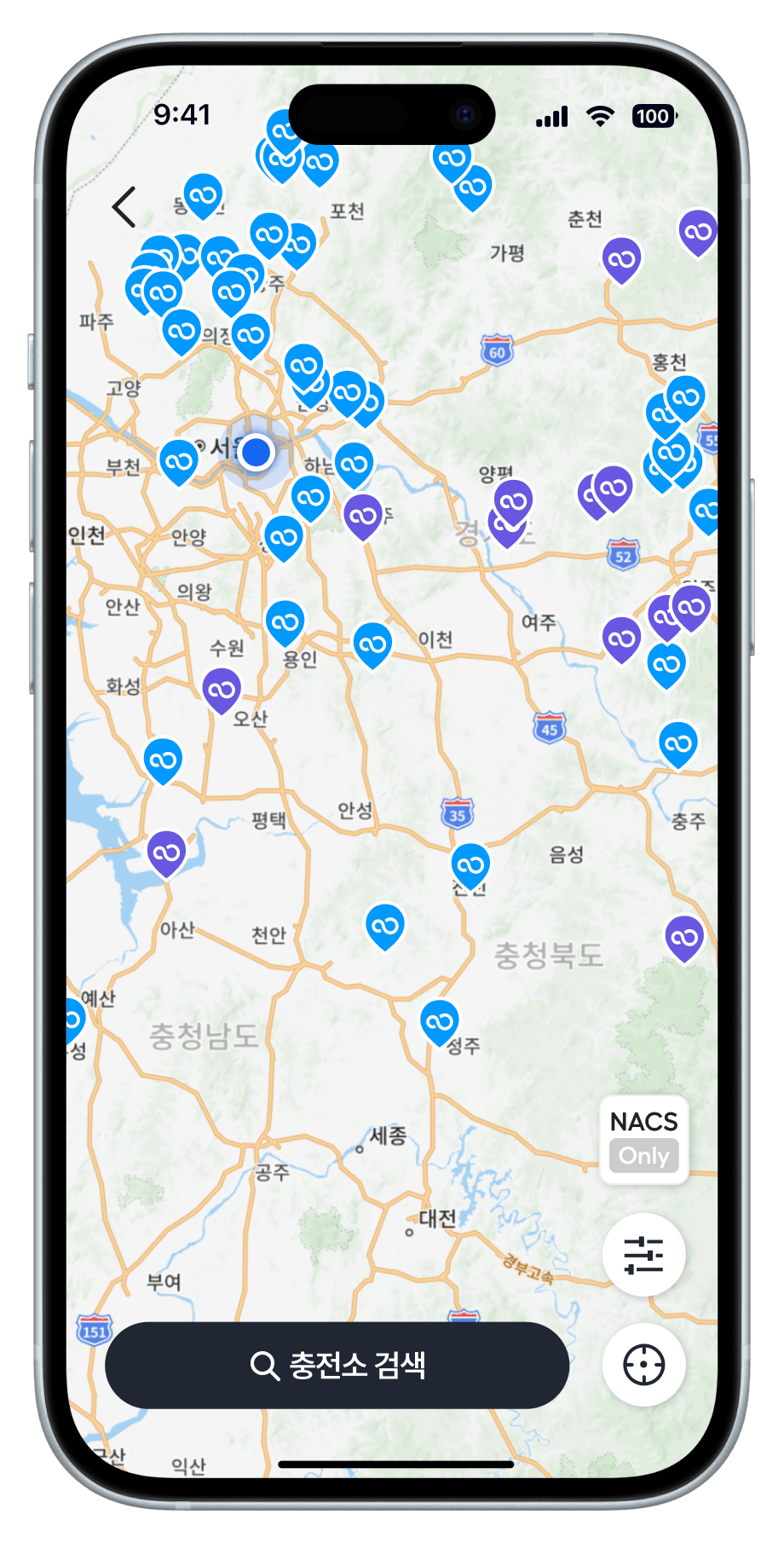784x1543 pixels.
Task: Select the charger pin near 성주
Action: [x=440, y=1020]
